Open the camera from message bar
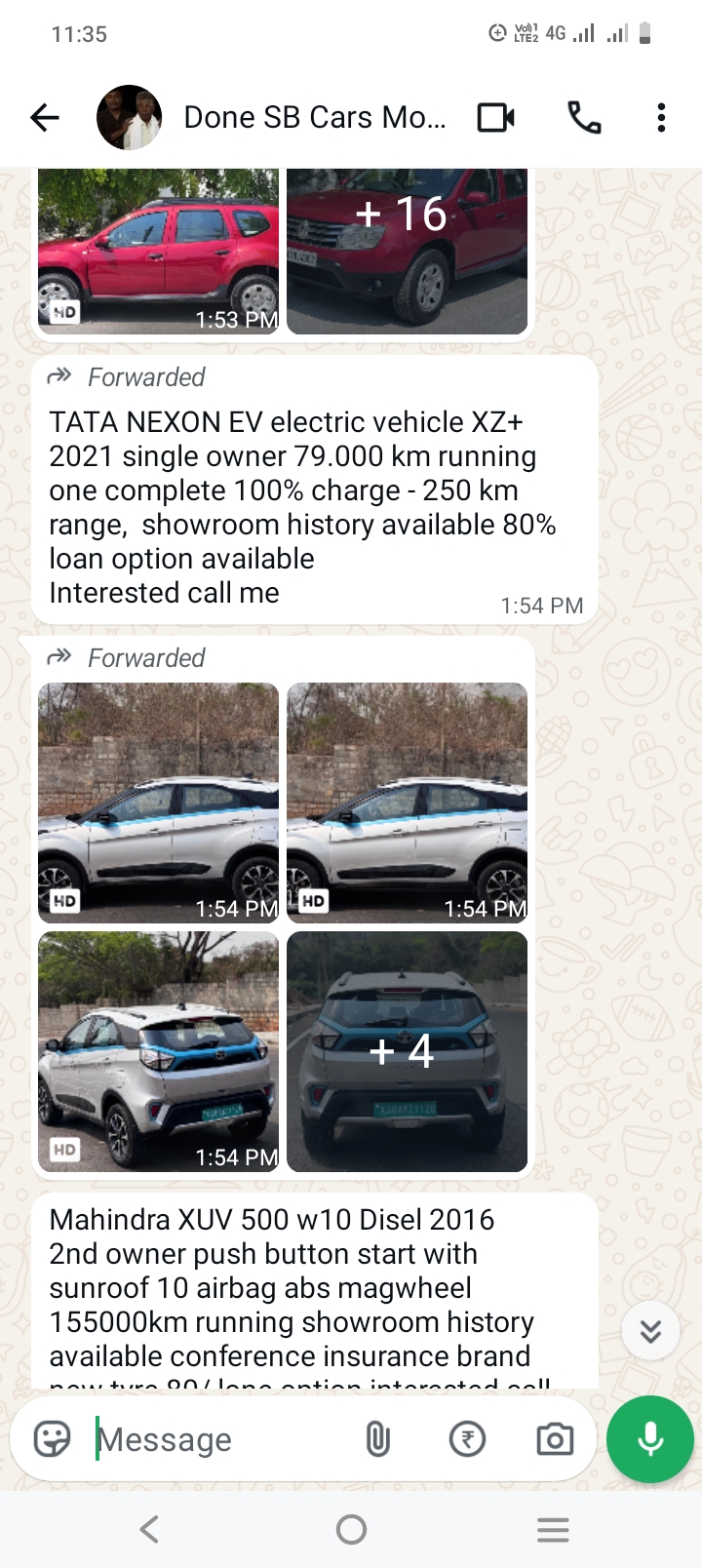 (554, 1438)
